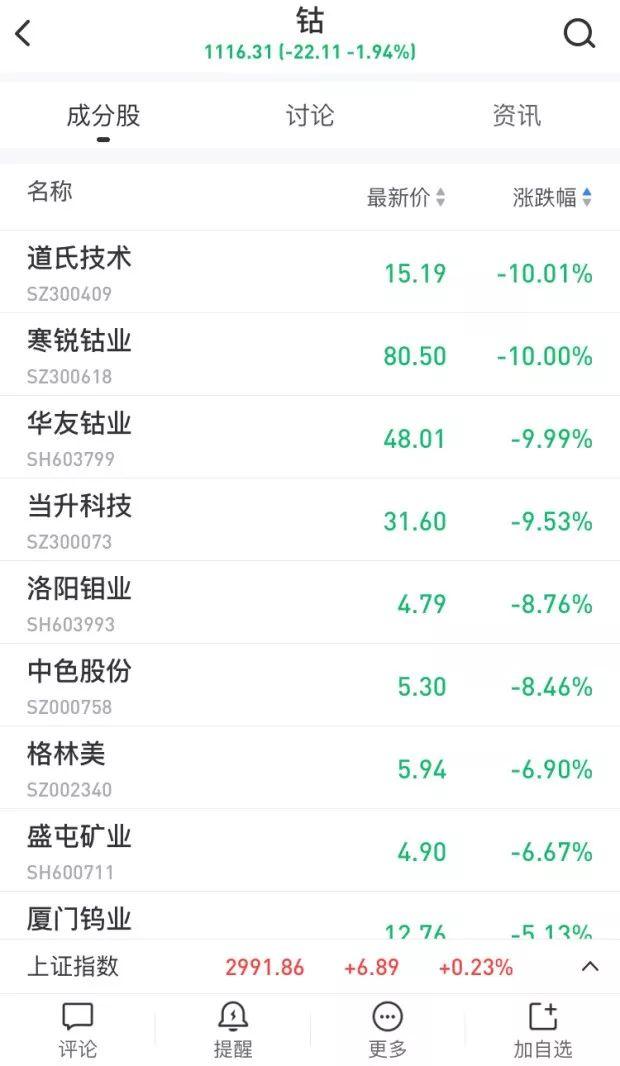620x1066 pixels.
Task: Open 当升科技 stock details
Action: point(79,520)
